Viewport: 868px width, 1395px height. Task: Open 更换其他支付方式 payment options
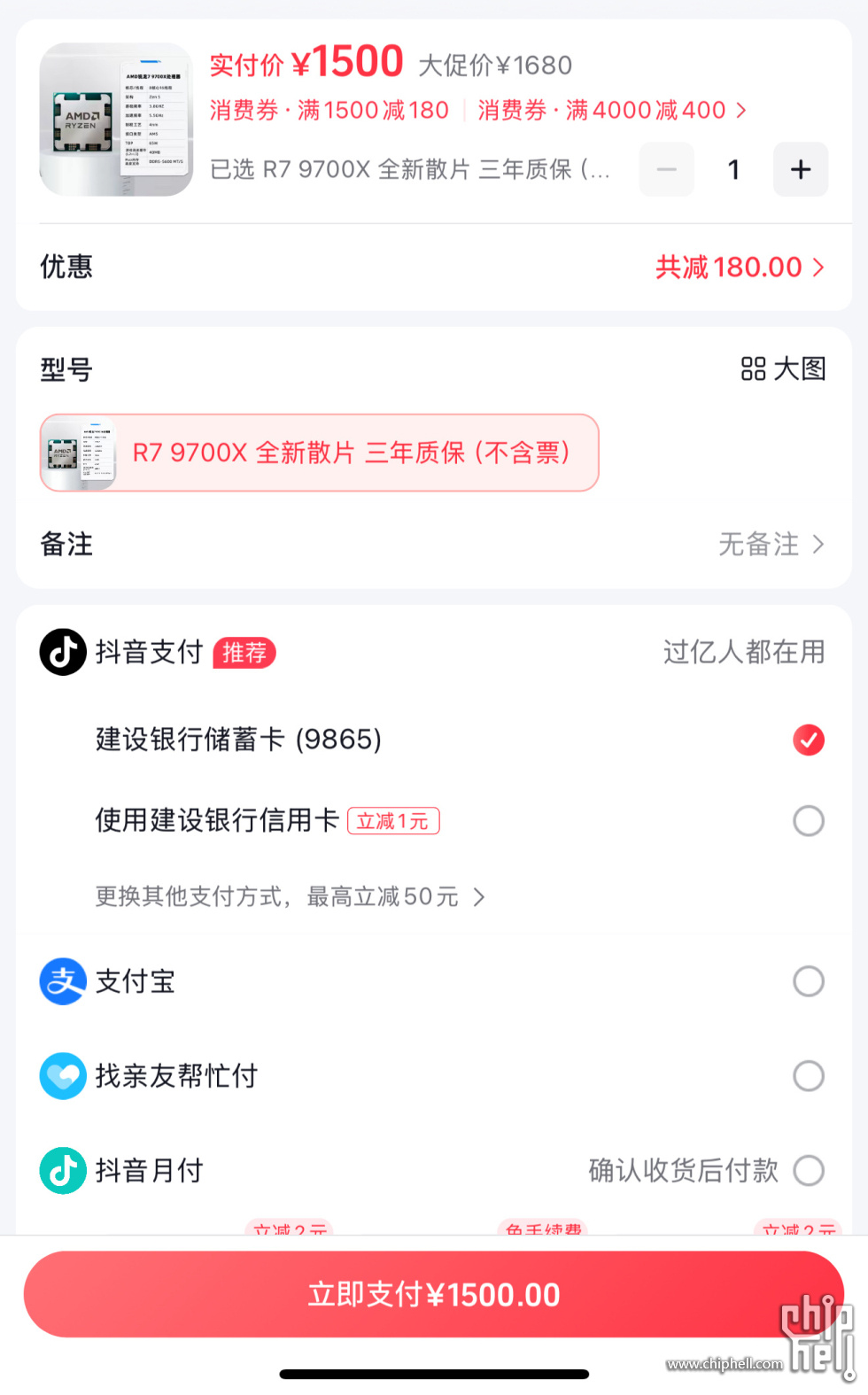coord(291,897)
